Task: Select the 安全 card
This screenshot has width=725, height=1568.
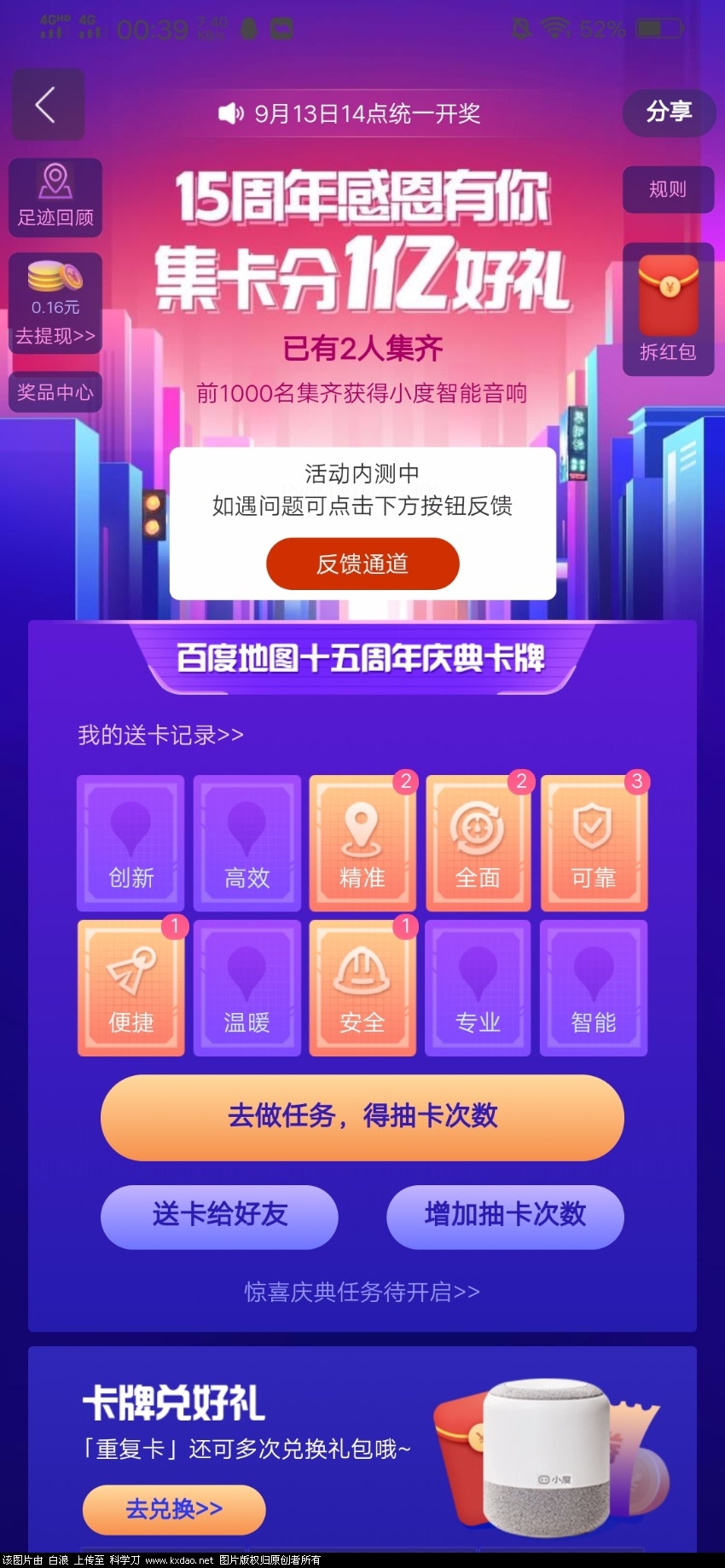Action: [x=362, y=987]
